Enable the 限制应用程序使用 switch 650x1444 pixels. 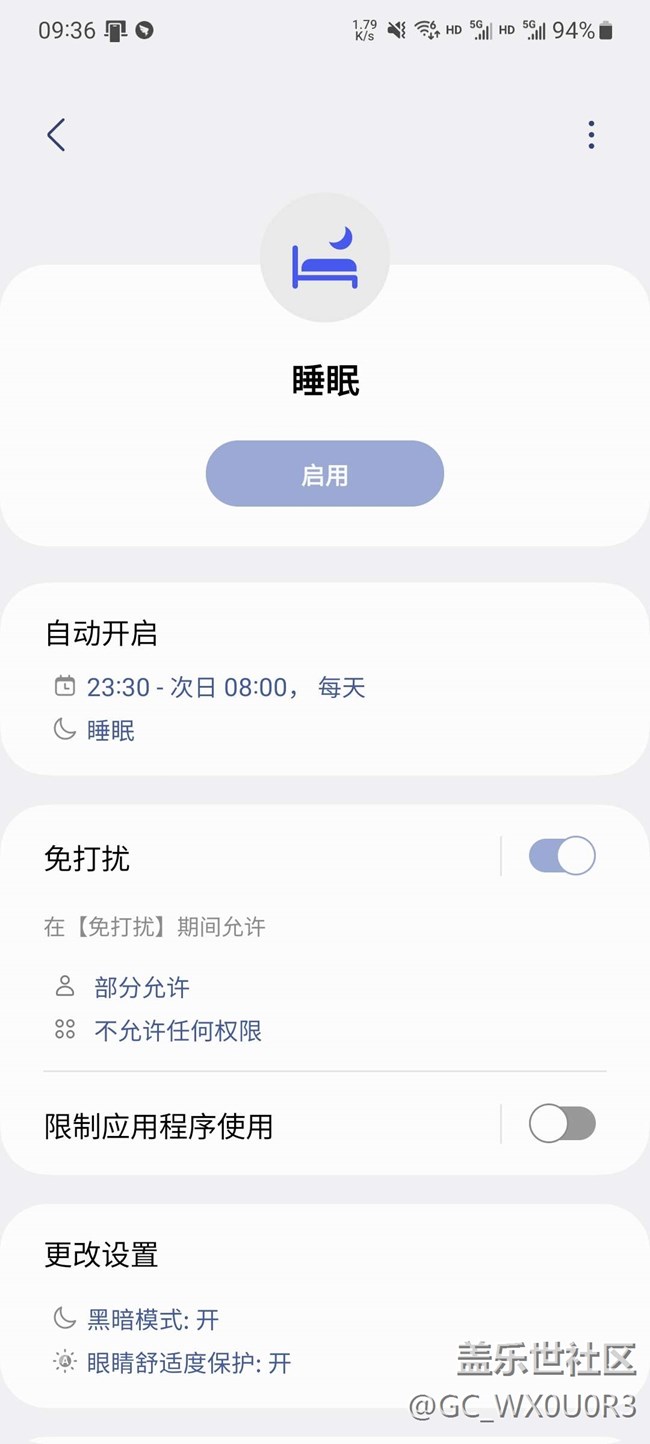pos(562,1124)
